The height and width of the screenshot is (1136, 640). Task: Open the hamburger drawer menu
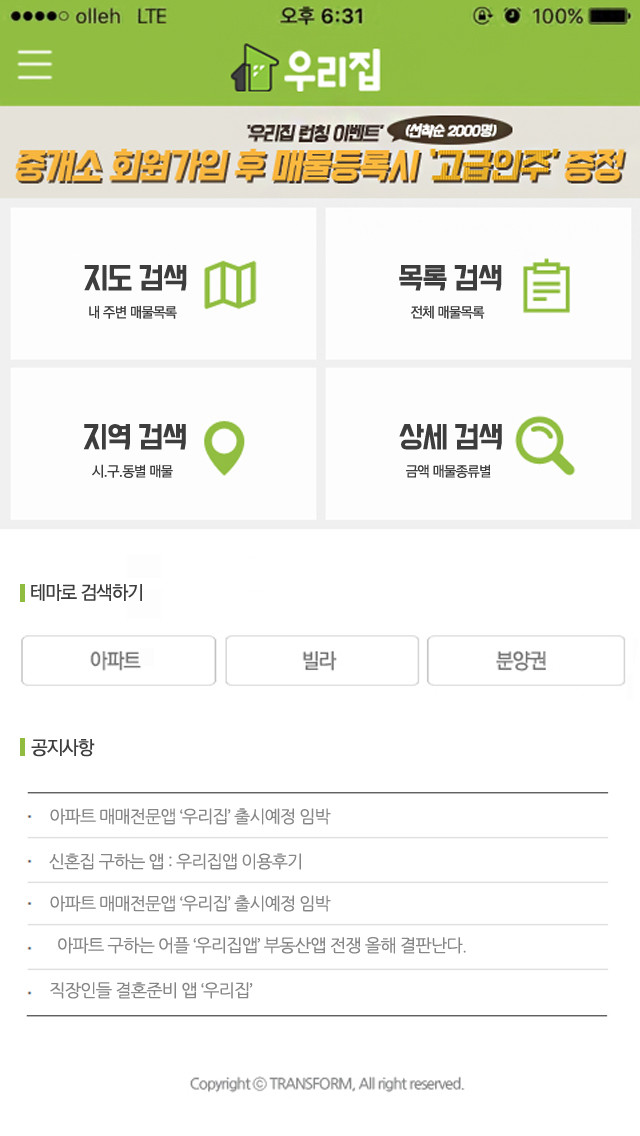point(35,64)
